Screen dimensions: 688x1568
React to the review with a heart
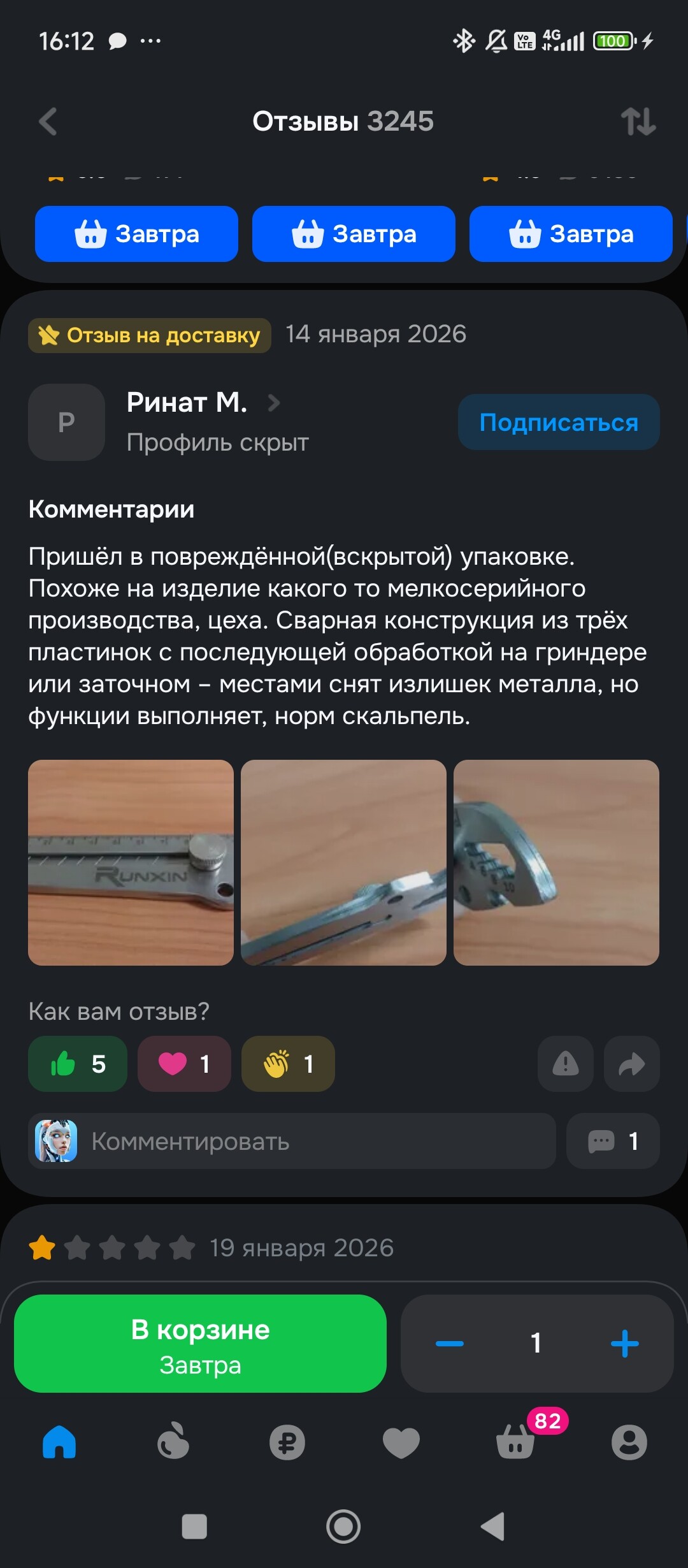point(184,1064)
